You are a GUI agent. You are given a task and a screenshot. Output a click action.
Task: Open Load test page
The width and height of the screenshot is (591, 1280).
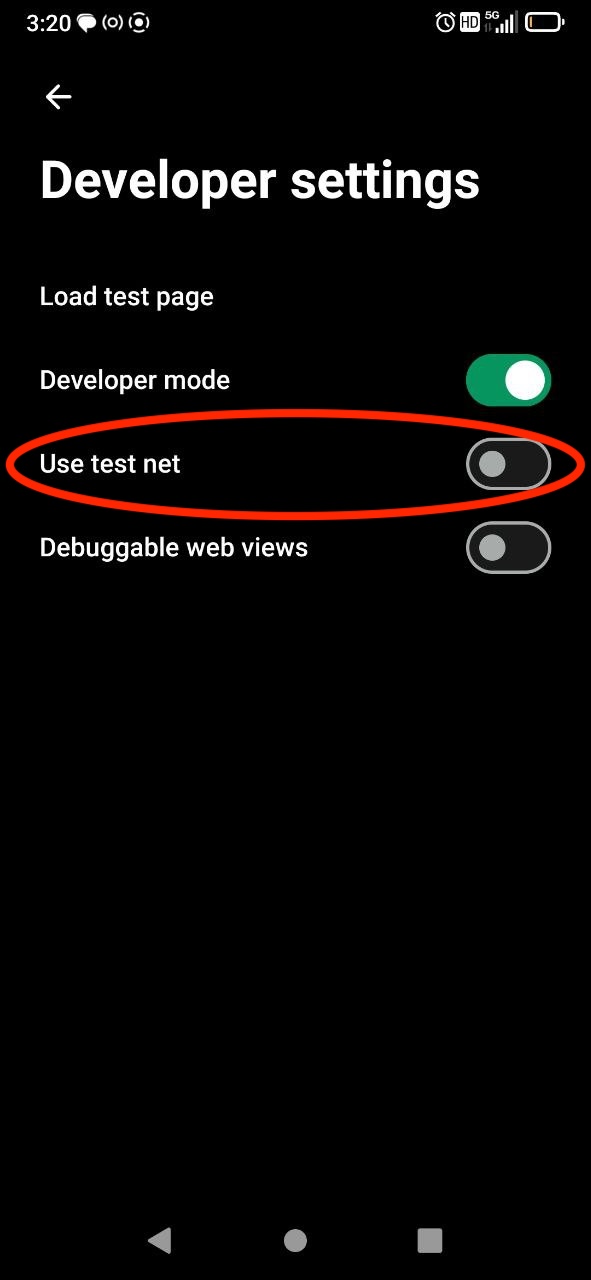click(x=295, y=297)
